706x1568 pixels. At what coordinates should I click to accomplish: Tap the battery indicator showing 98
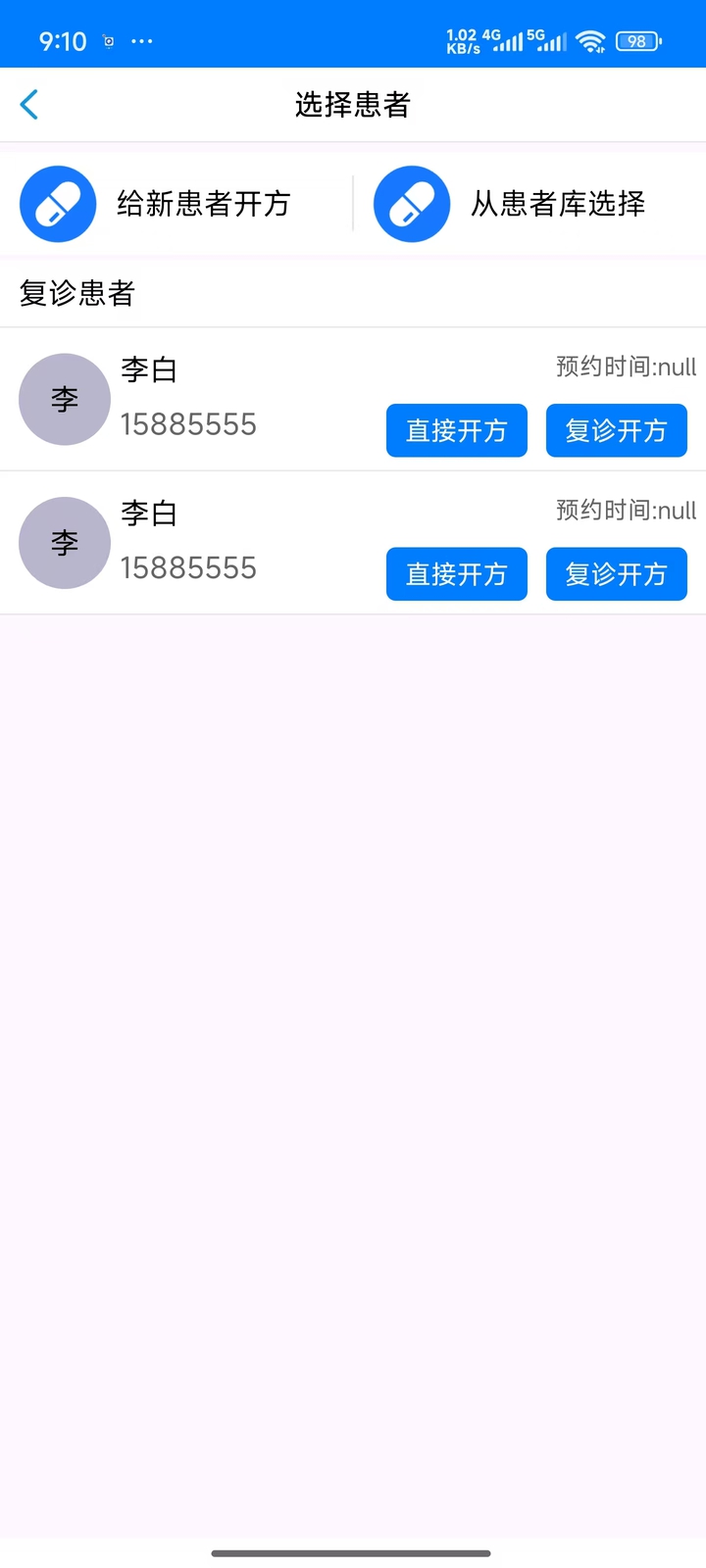(x=635, y=41)
